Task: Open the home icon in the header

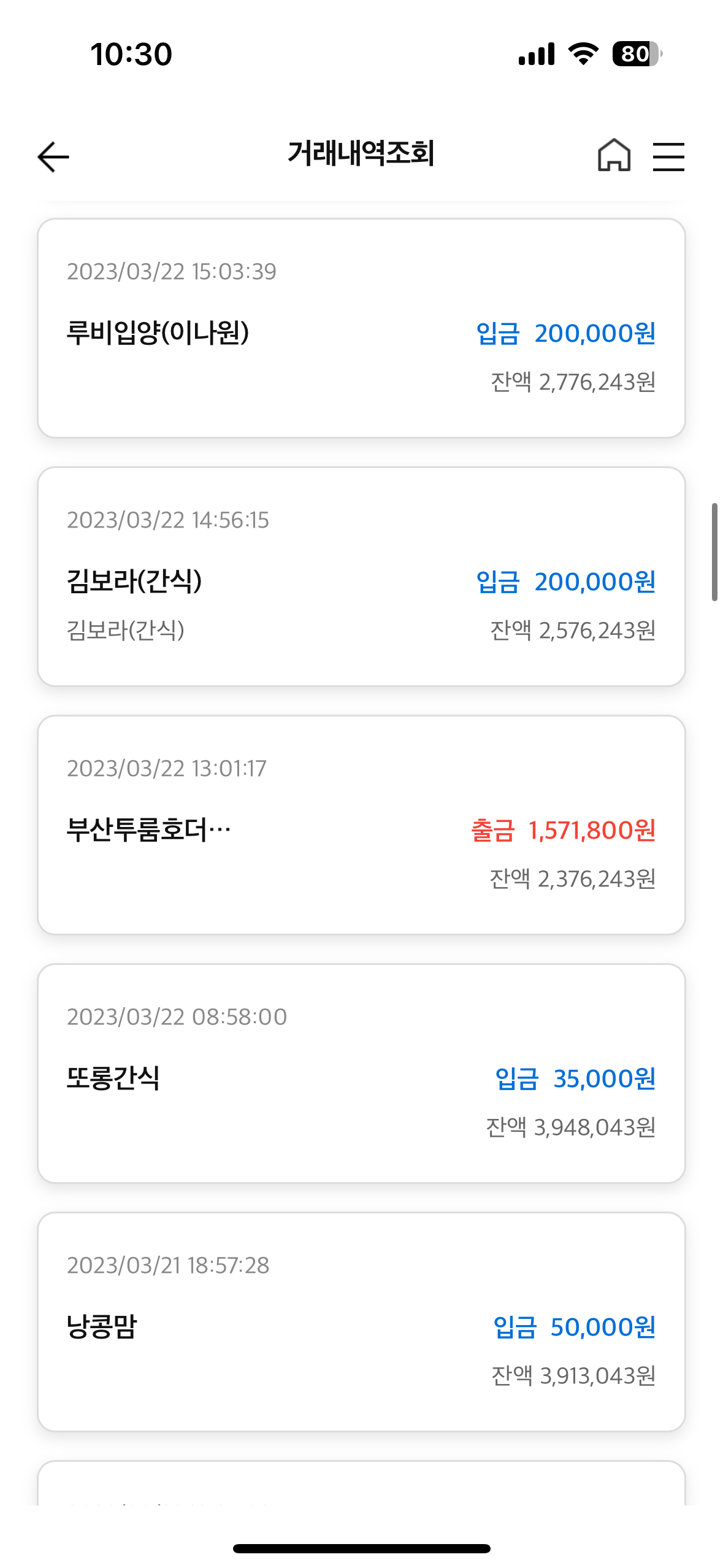Action: [614, 155]
